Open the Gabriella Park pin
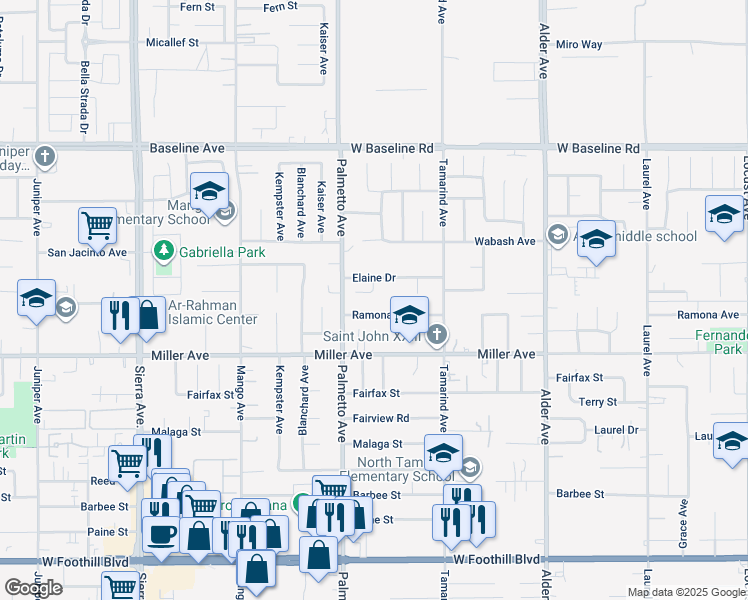Image resolution: width=748 pixels, height=600 pixels. pos(164,251)
